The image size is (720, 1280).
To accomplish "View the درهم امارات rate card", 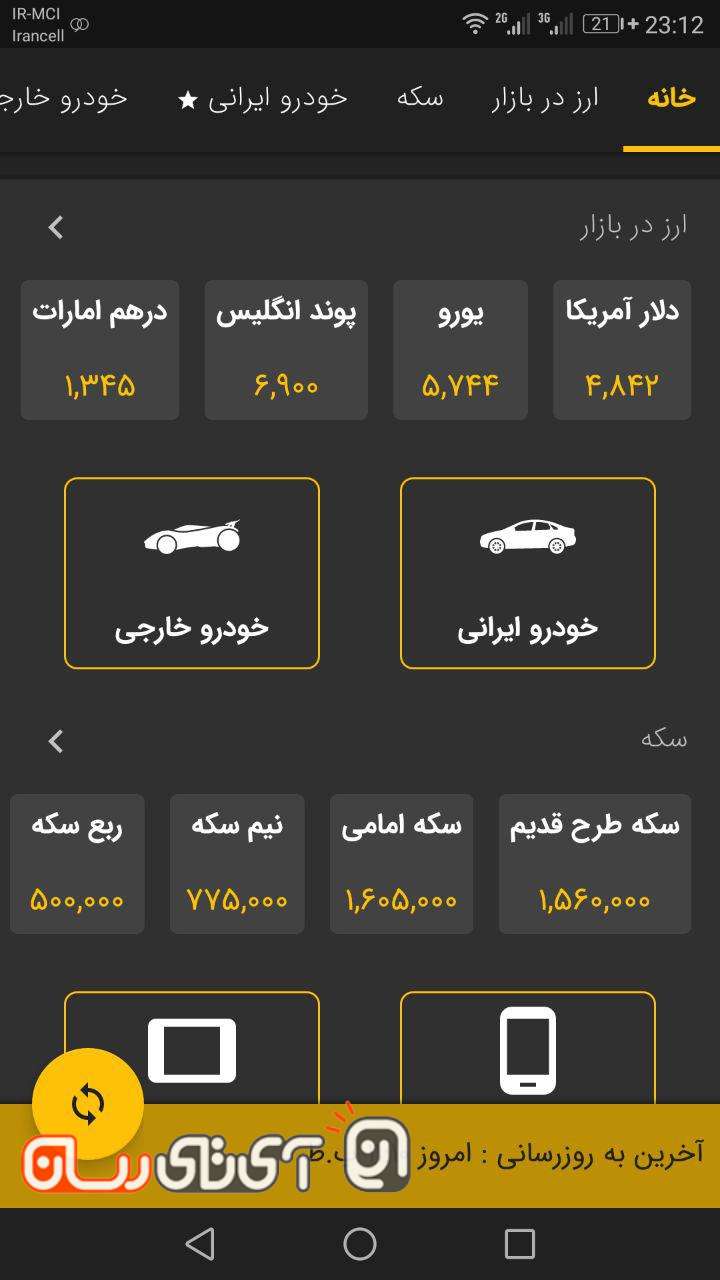I will (100, 349).
